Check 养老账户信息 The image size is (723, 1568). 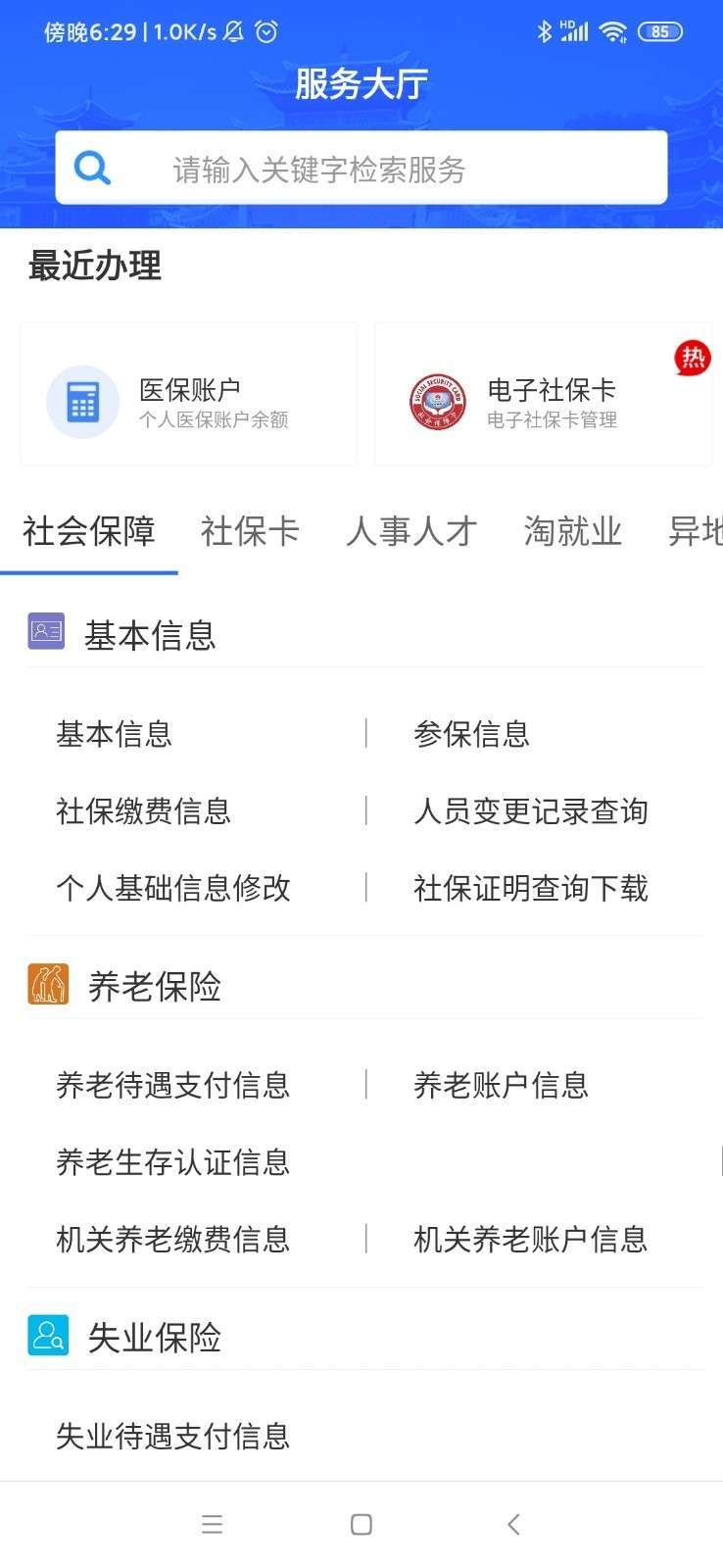(502, 1085)
